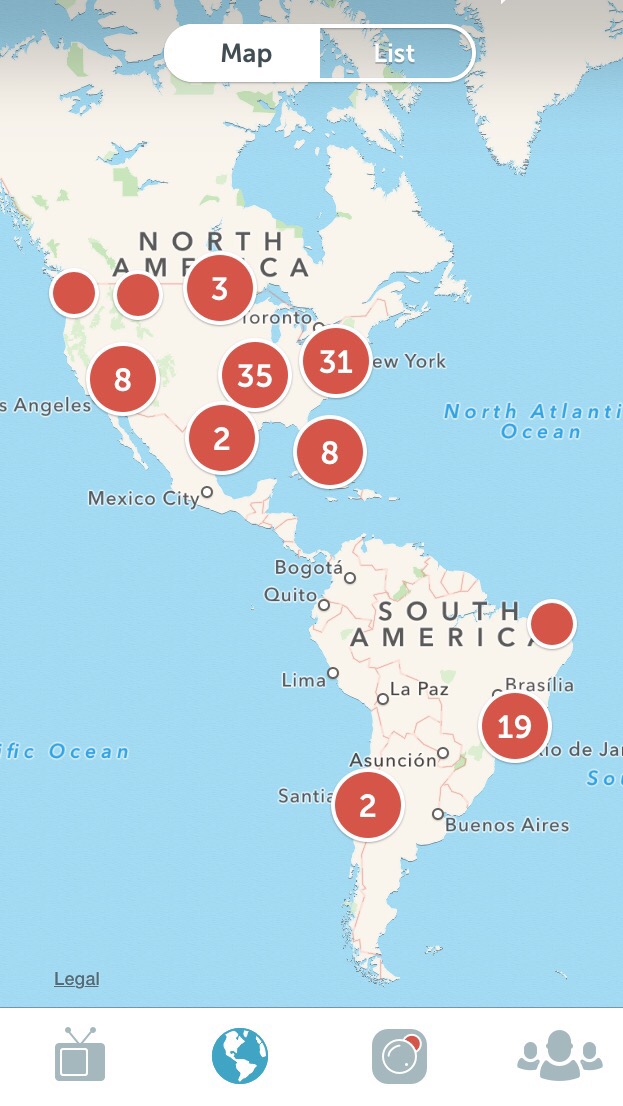Open the broadcast camera tab

pos(399,1056)
